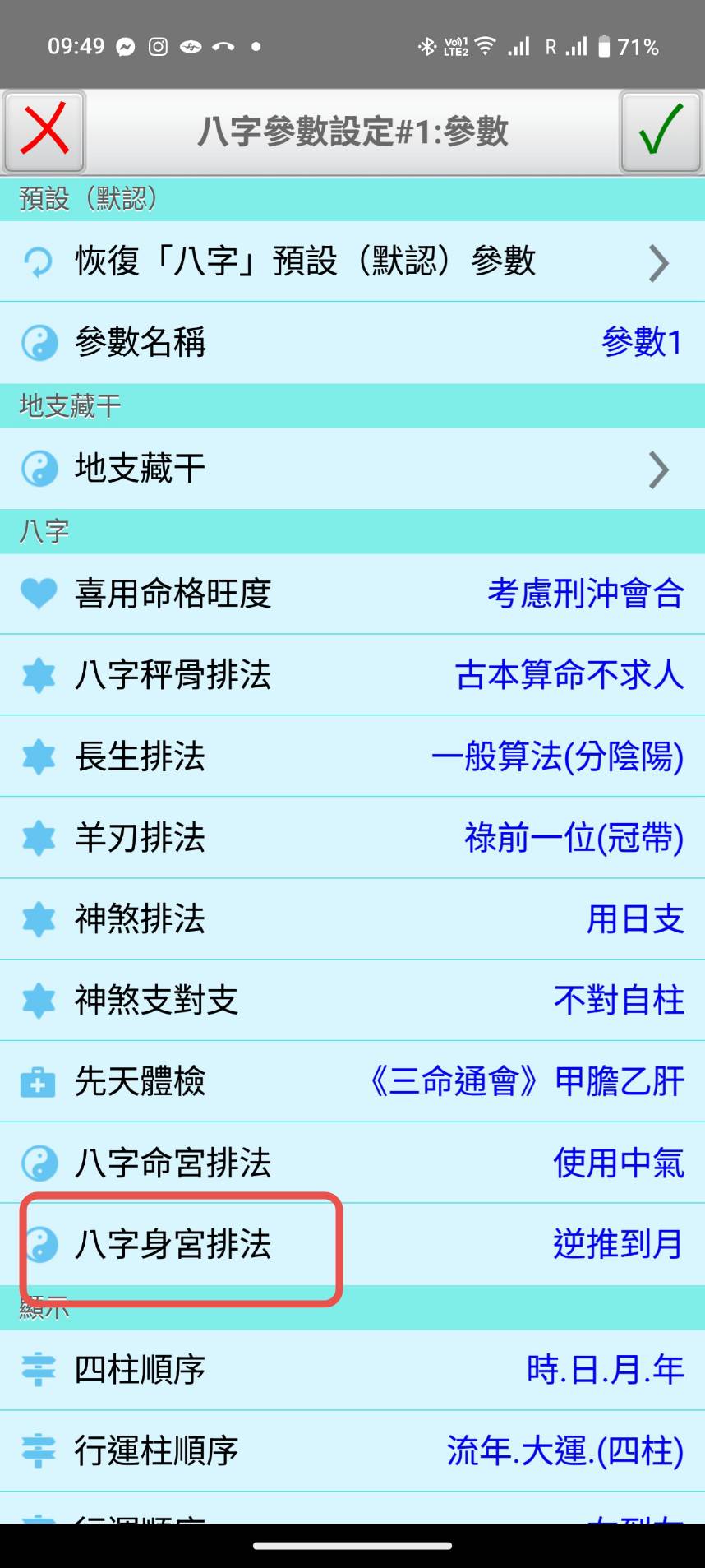Image resolution: width=705 pixels, height=1568 pixels.
Task: Change the 四柱順序 order
Action: pos(352,1370)
